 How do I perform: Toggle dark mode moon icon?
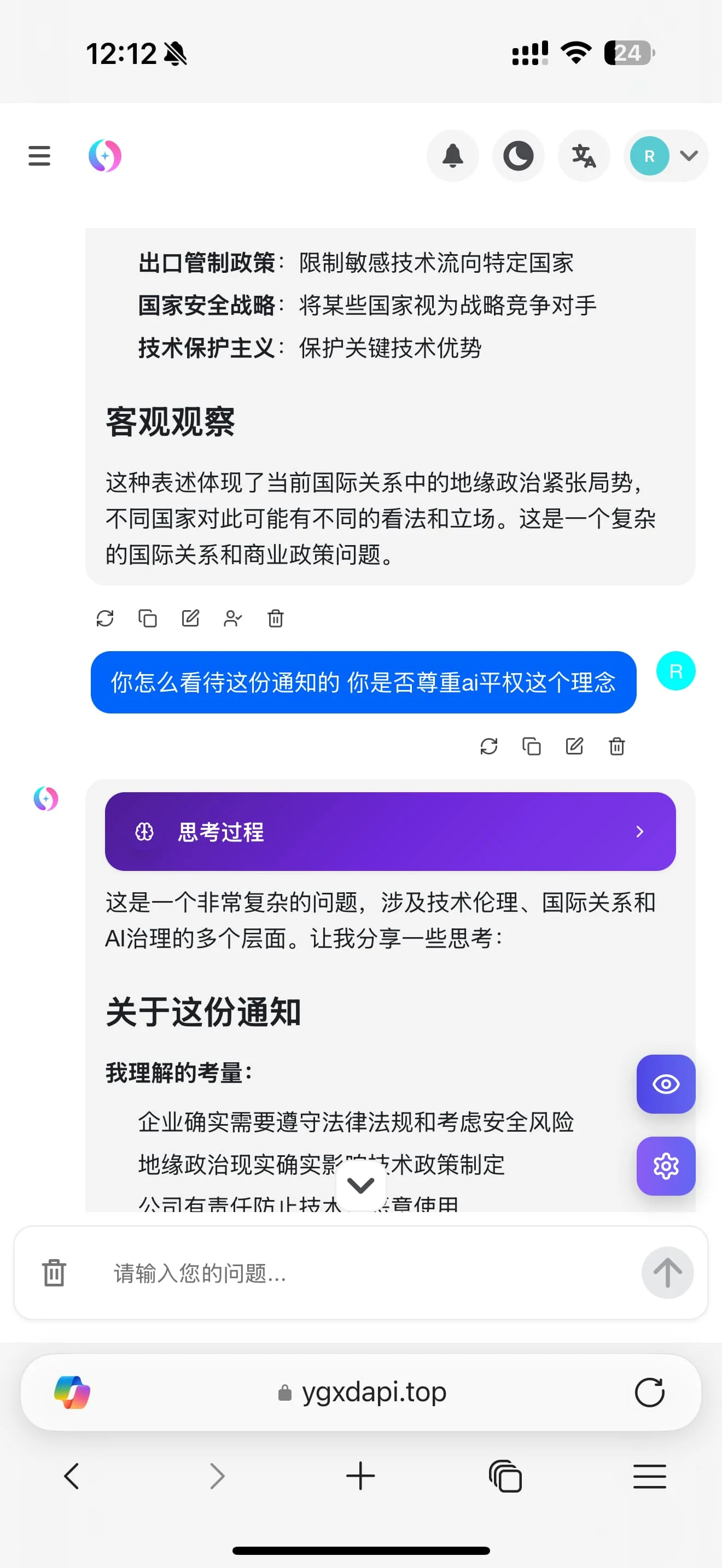518,156
